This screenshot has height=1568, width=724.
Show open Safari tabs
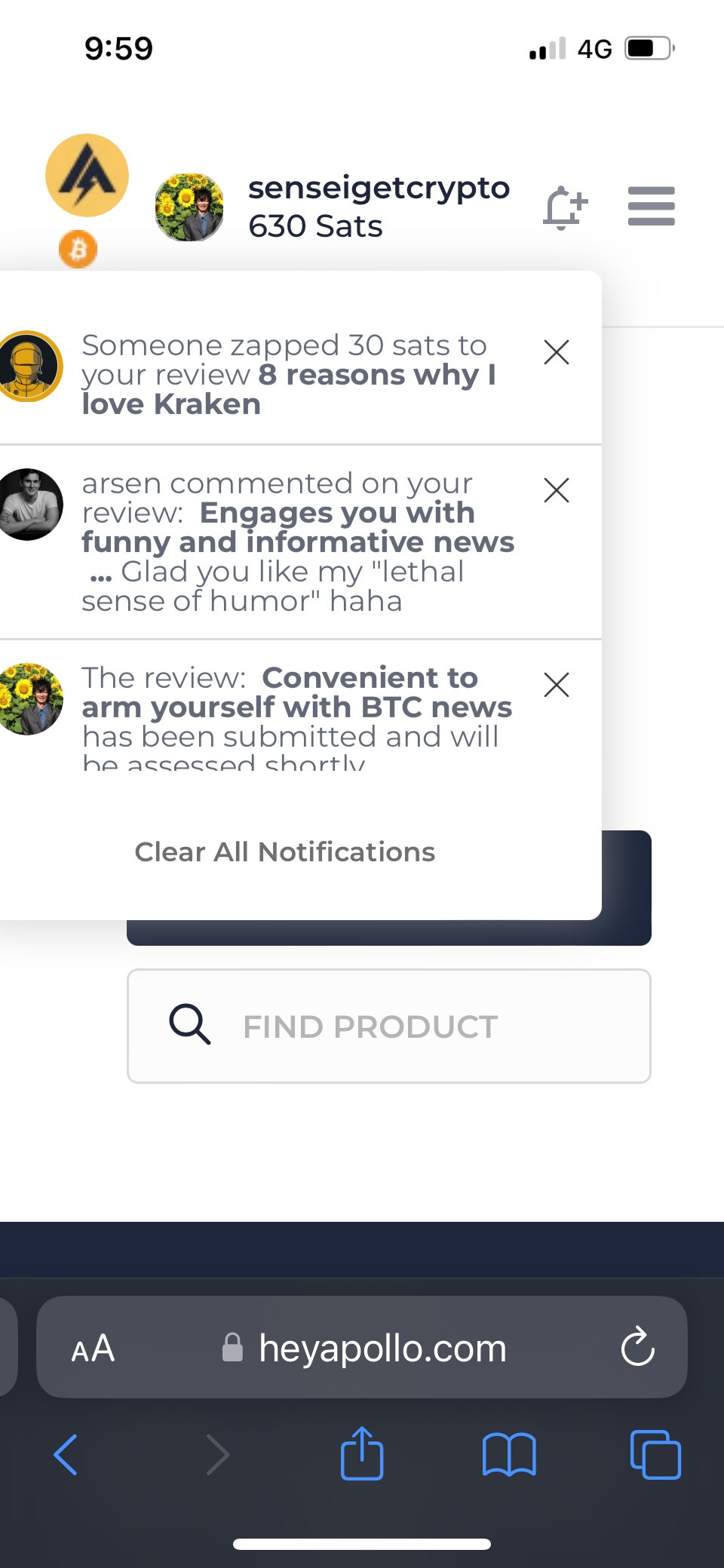point(655,1454)
